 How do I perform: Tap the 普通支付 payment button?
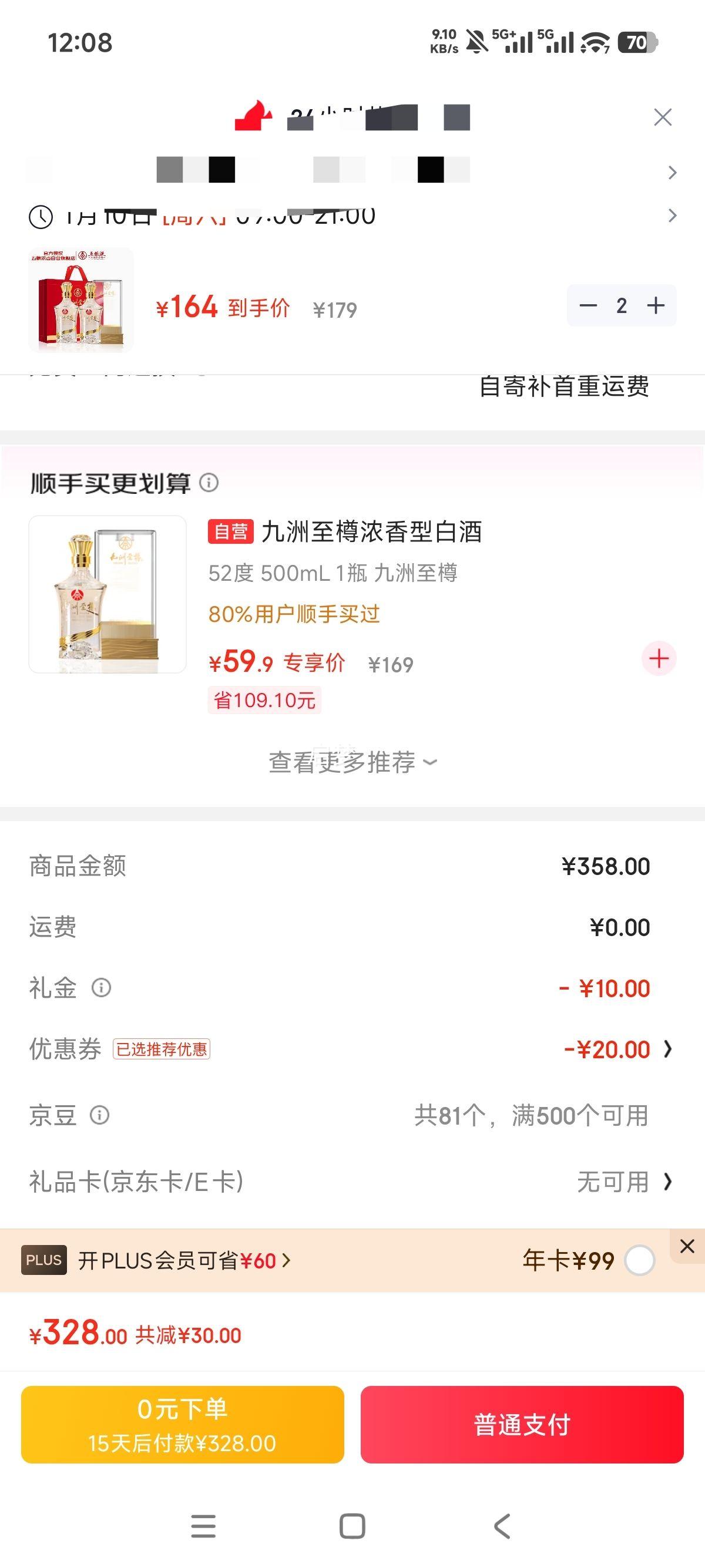(522, 1424)
